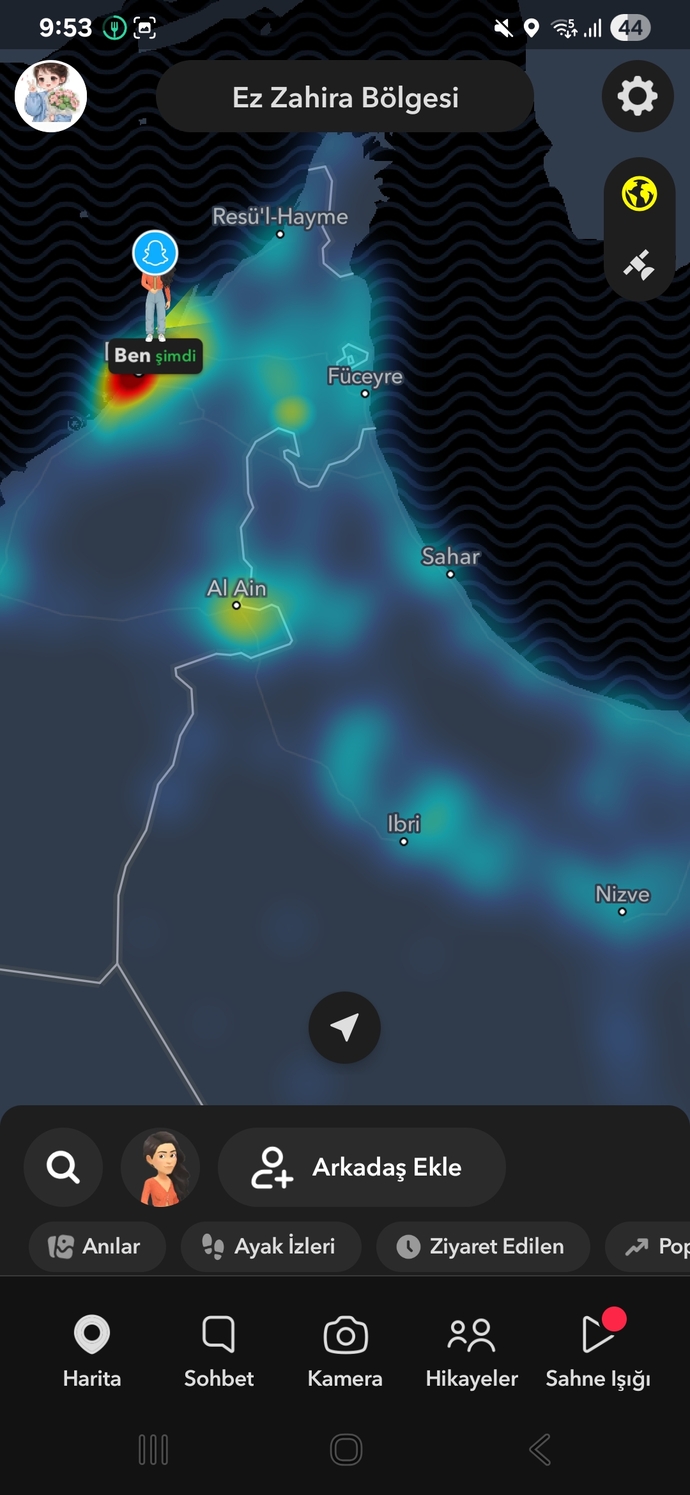Screen dimensions: 690x1495
Task: Open the Sahne Işığı tab
Action: click(598, 1352)
